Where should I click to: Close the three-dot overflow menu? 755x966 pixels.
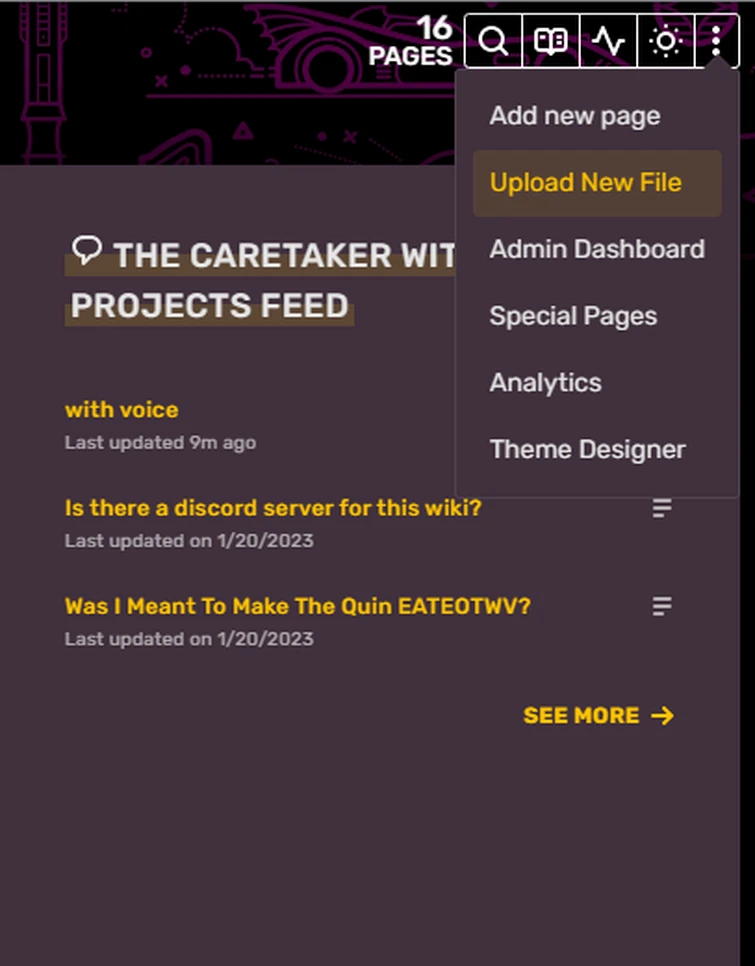click(716, 41)
